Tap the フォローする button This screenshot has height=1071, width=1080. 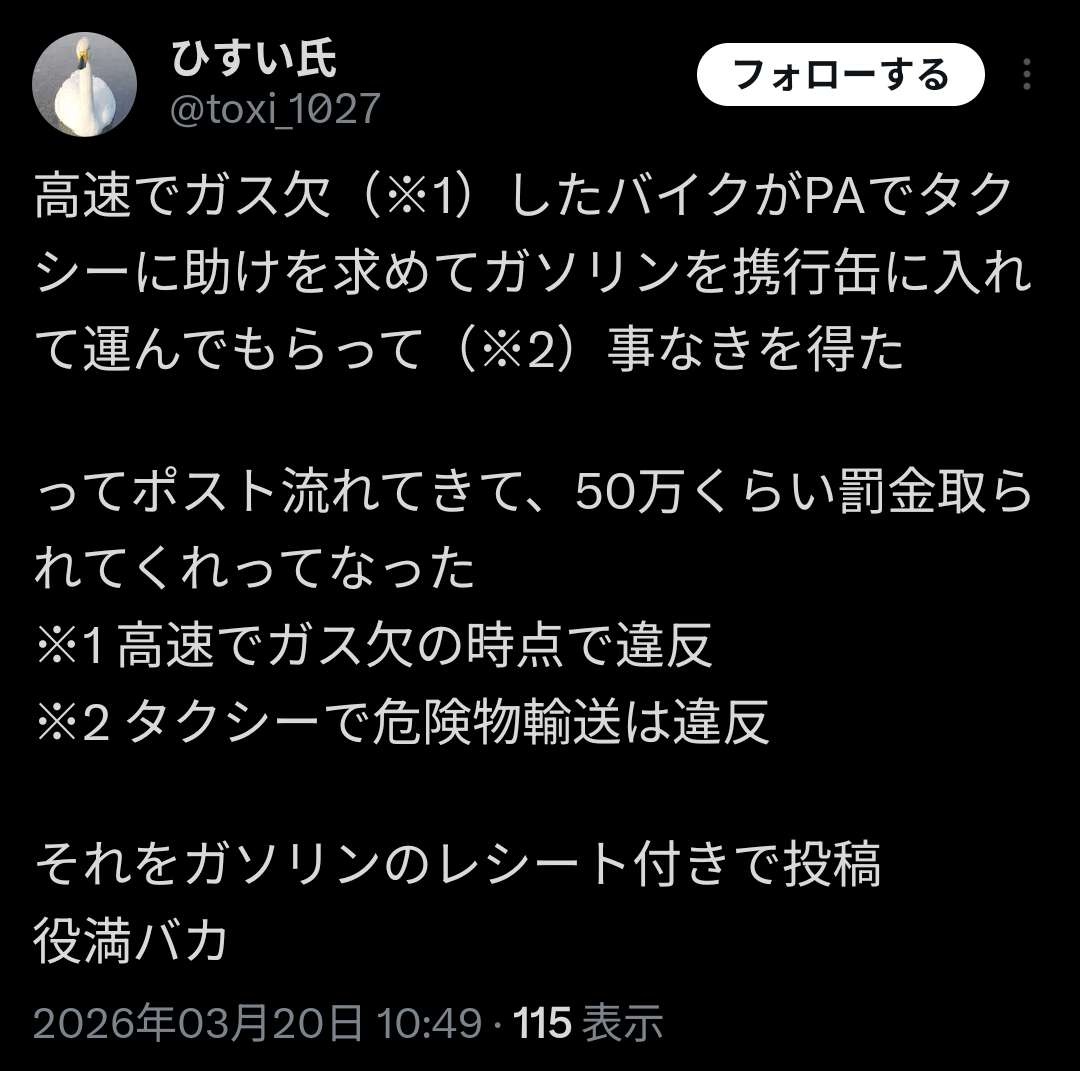840,75
